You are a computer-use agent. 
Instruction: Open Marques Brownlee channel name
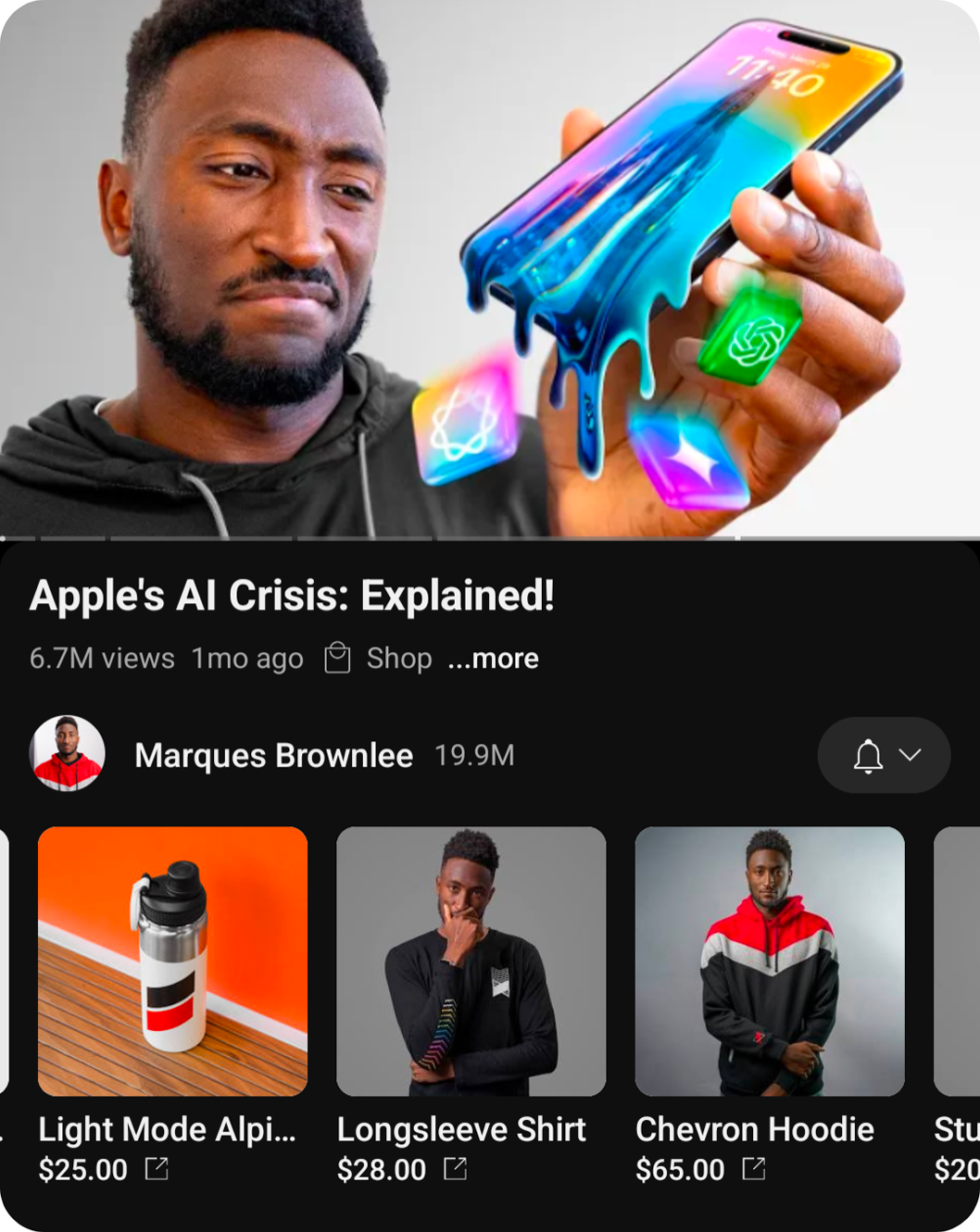[273, 756]
